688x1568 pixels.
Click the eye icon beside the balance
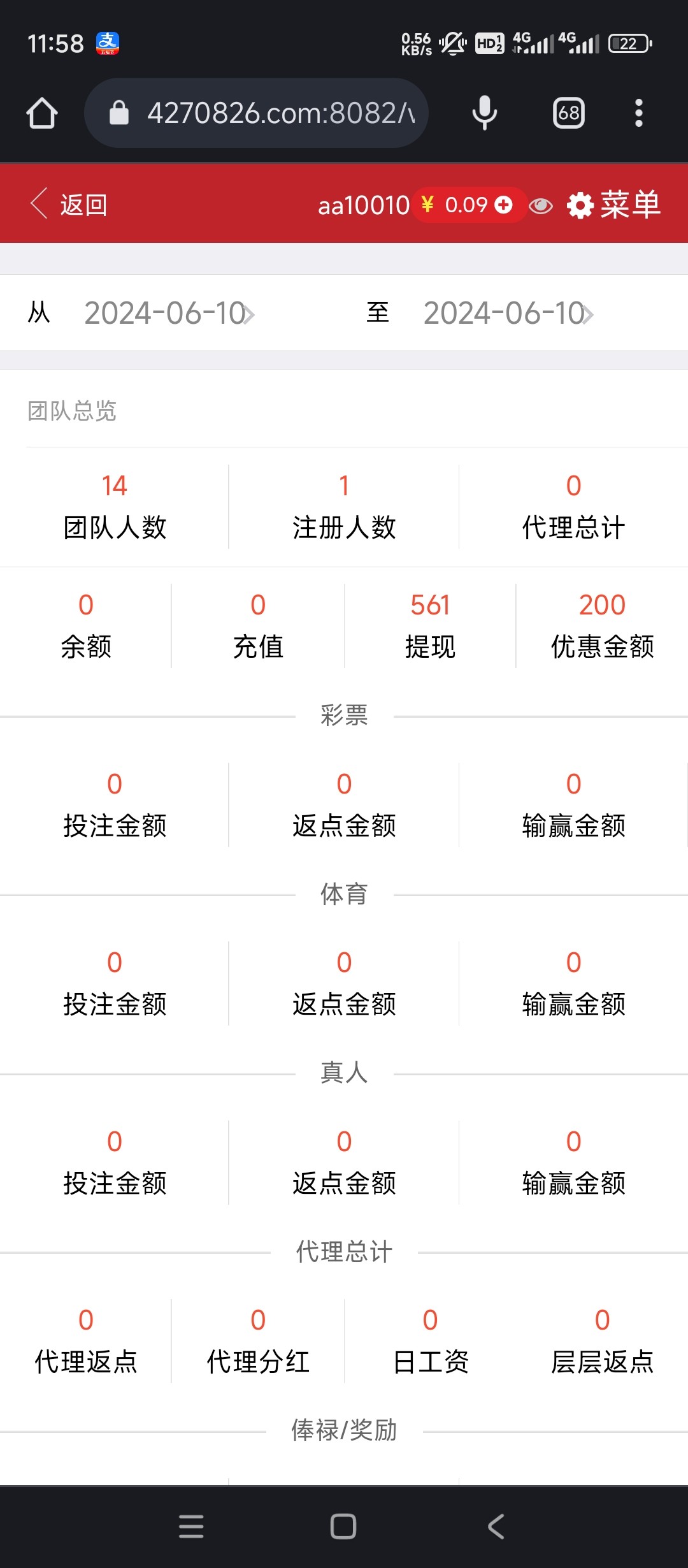click(x=541, y=205)
